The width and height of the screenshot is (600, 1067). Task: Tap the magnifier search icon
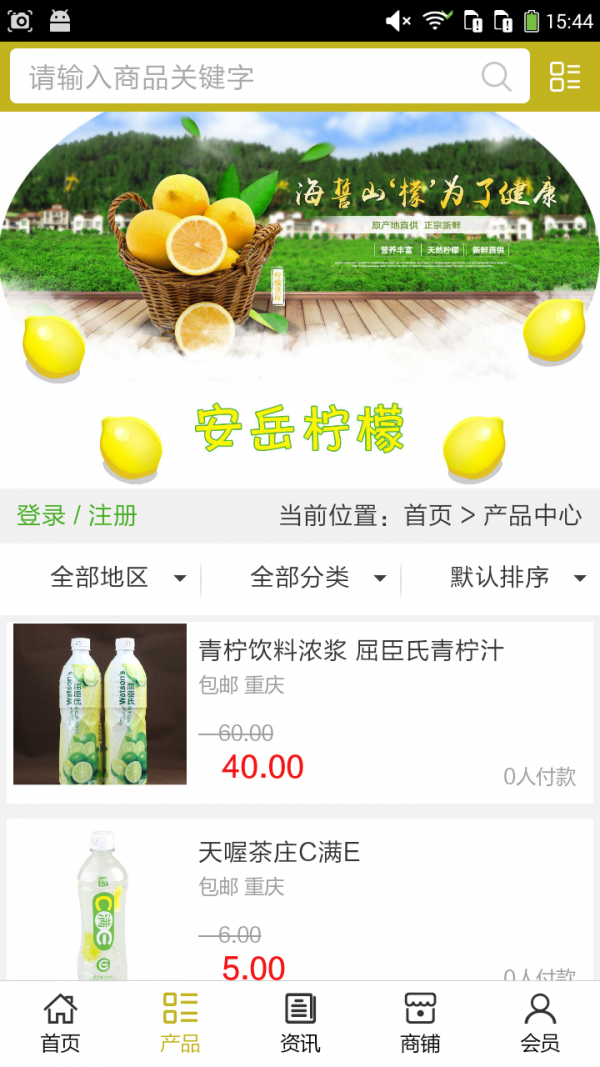click(496, 77)
